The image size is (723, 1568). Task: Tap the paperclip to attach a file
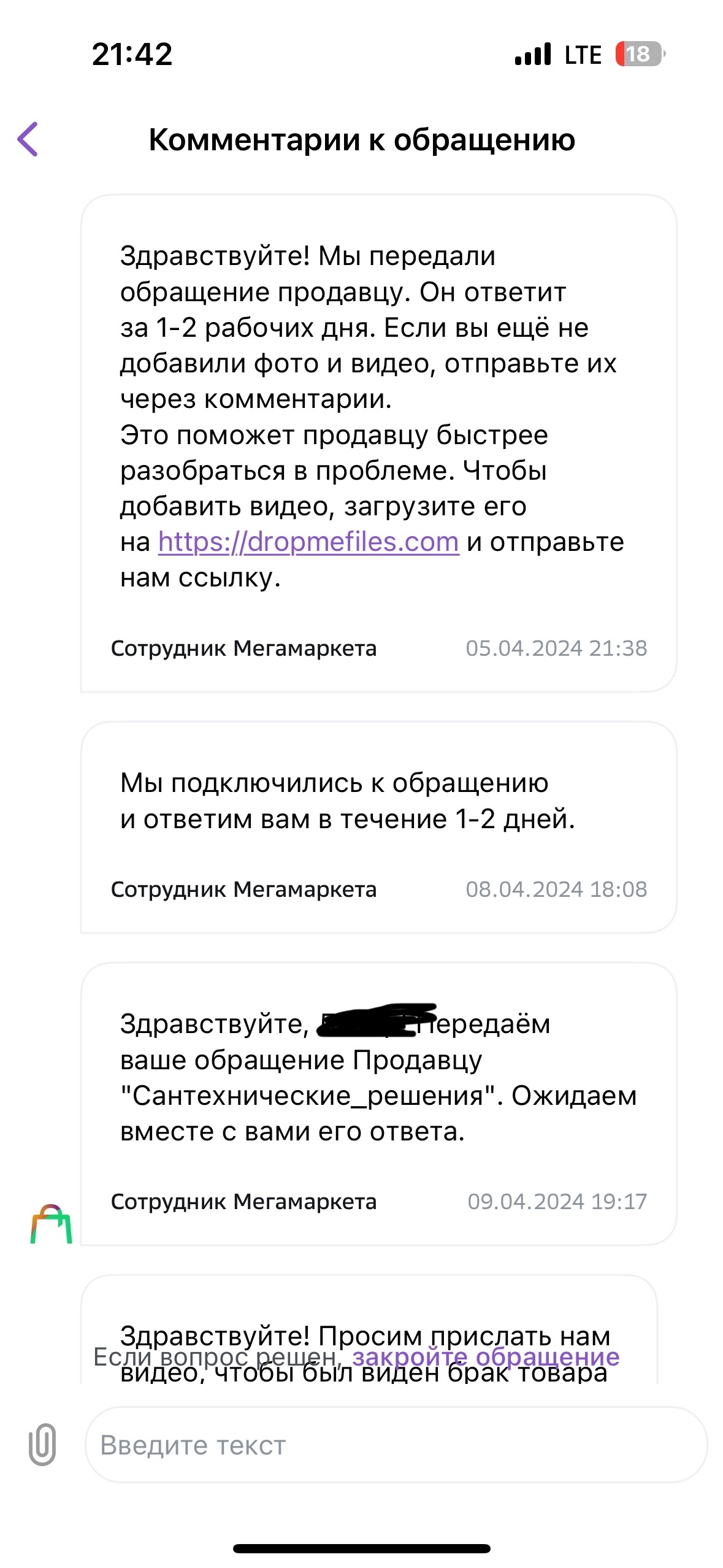coord(42,1445)
